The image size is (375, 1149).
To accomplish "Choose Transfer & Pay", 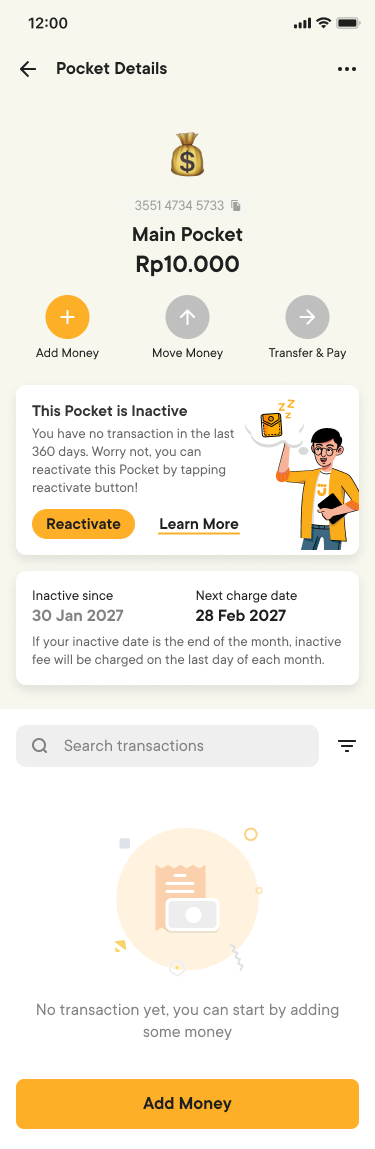I will tap(308, 317).
